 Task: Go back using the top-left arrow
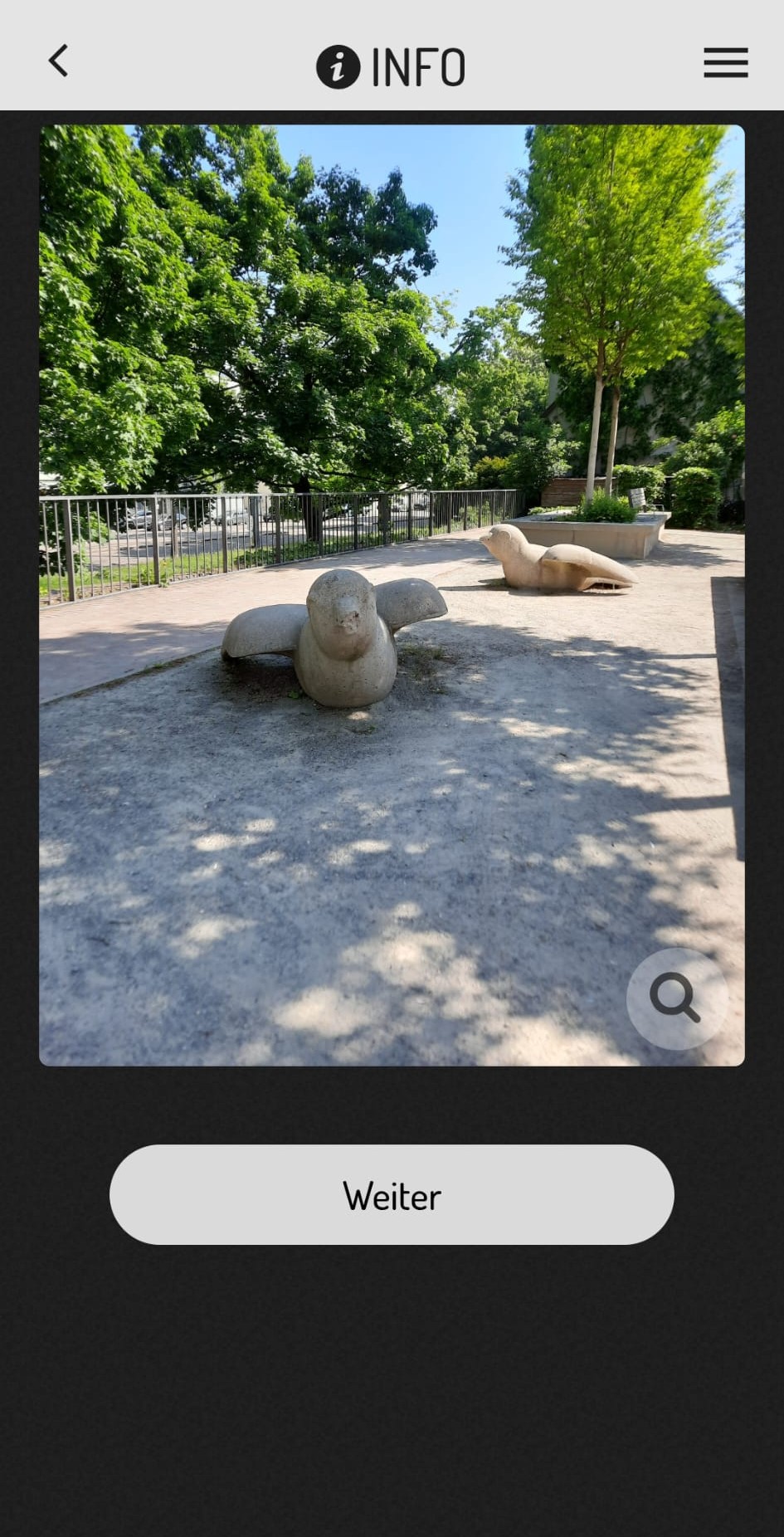[x=58, y=61]
